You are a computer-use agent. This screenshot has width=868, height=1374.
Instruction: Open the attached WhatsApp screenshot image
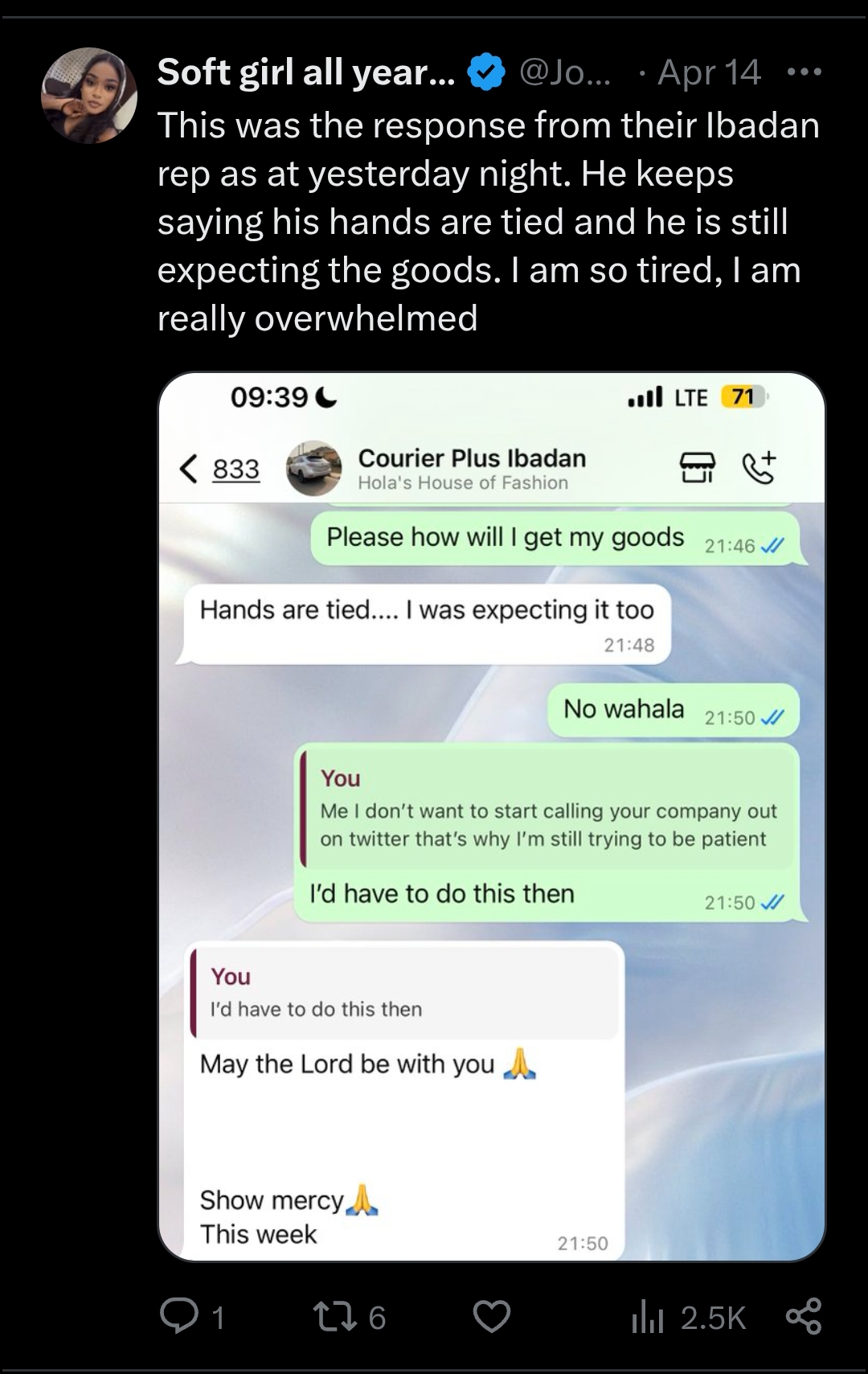tap(491, 815)
